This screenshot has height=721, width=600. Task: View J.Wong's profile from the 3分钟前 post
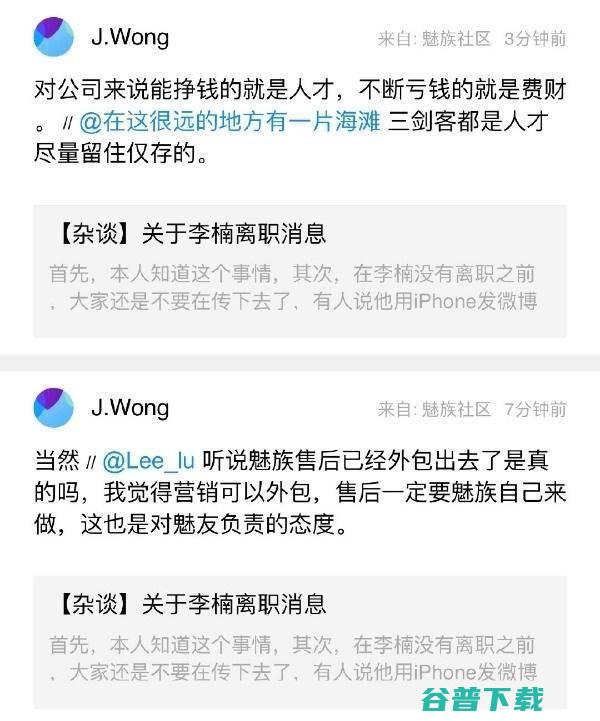pos(130,38)
